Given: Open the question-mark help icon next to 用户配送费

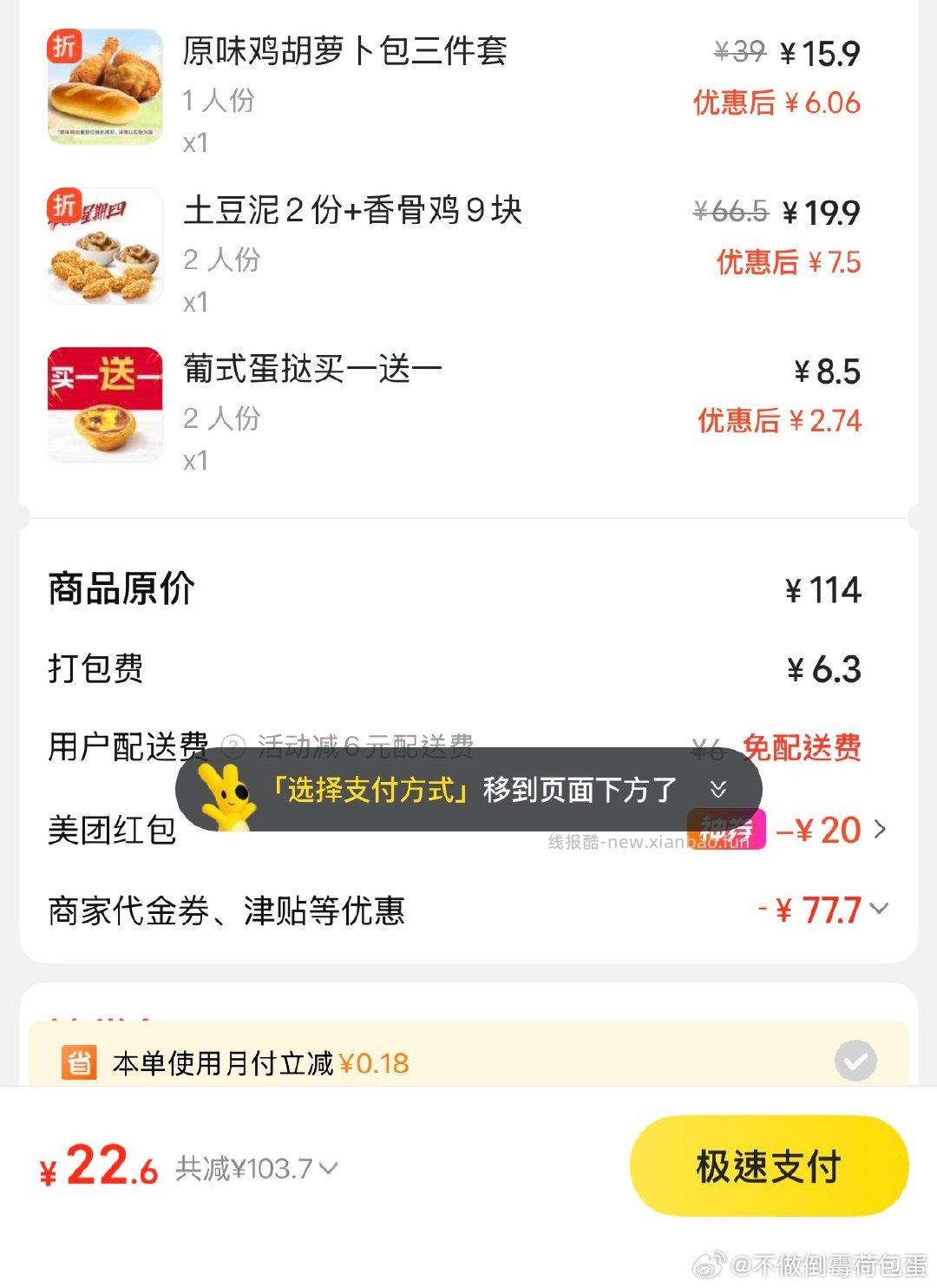Looking at the screenshot, I should [232, 745].
